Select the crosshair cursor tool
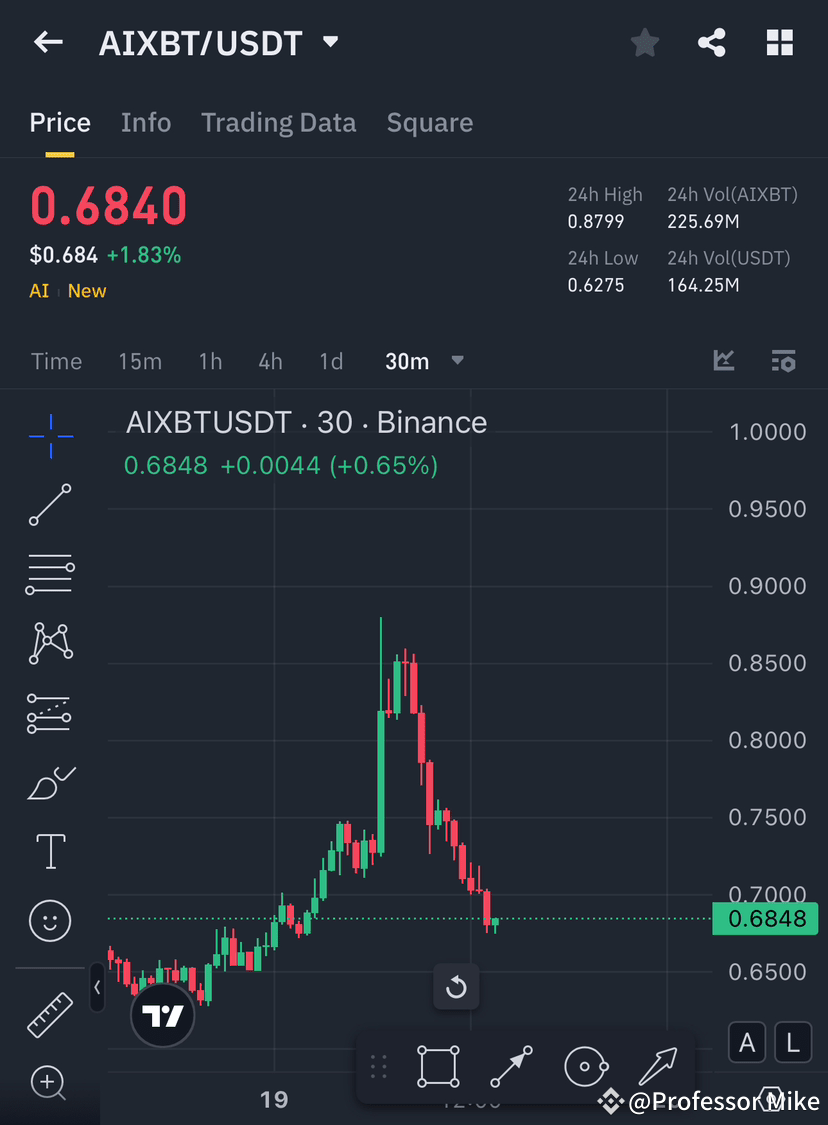Viewport: 828px width, 1125px height. [x=50, y=435]
